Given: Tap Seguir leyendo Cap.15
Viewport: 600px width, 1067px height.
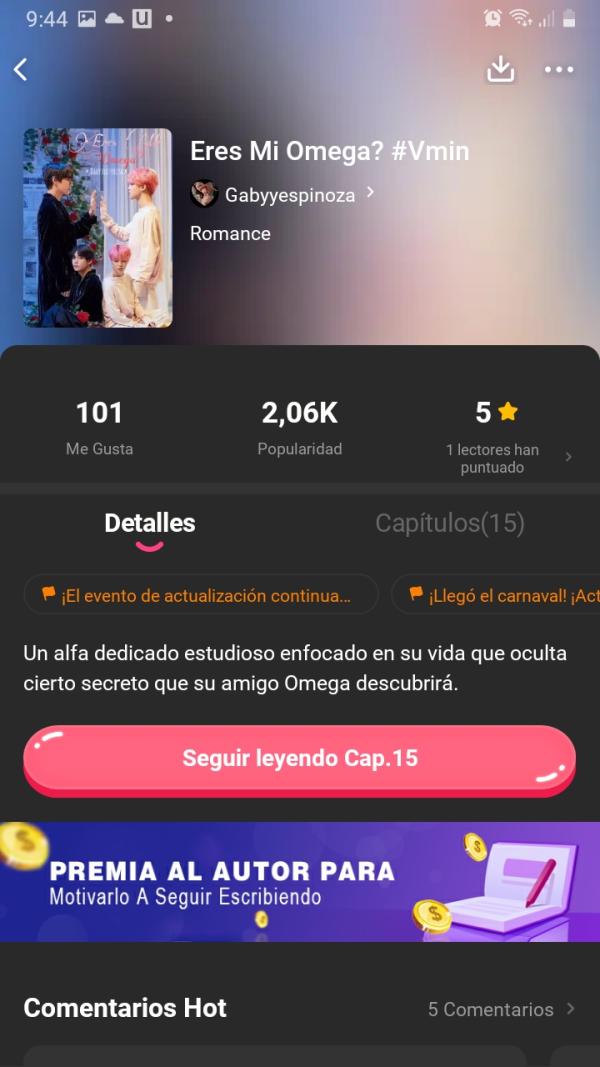Looking at the screenshot, I should 299,759.
